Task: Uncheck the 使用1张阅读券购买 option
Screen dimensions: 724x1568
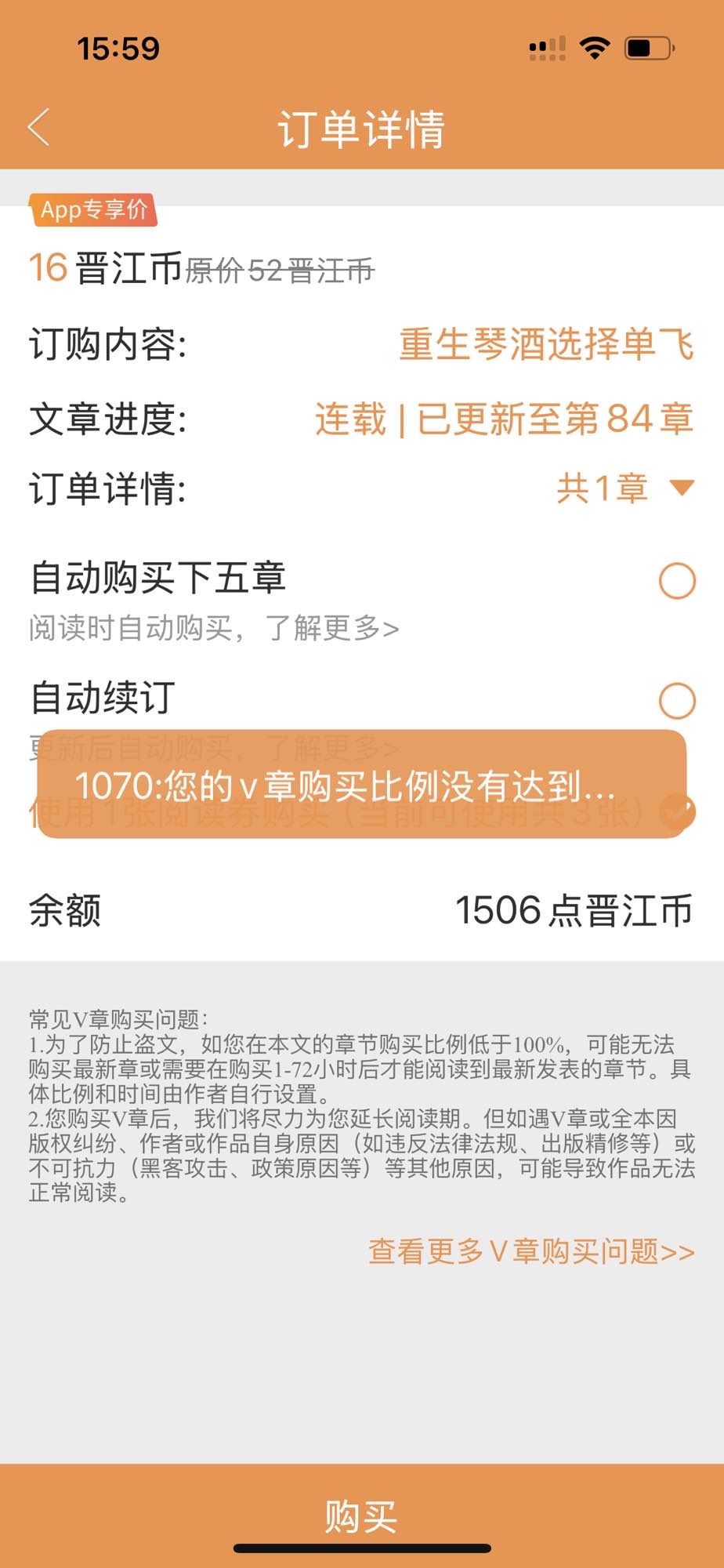Action: (679, 812)
